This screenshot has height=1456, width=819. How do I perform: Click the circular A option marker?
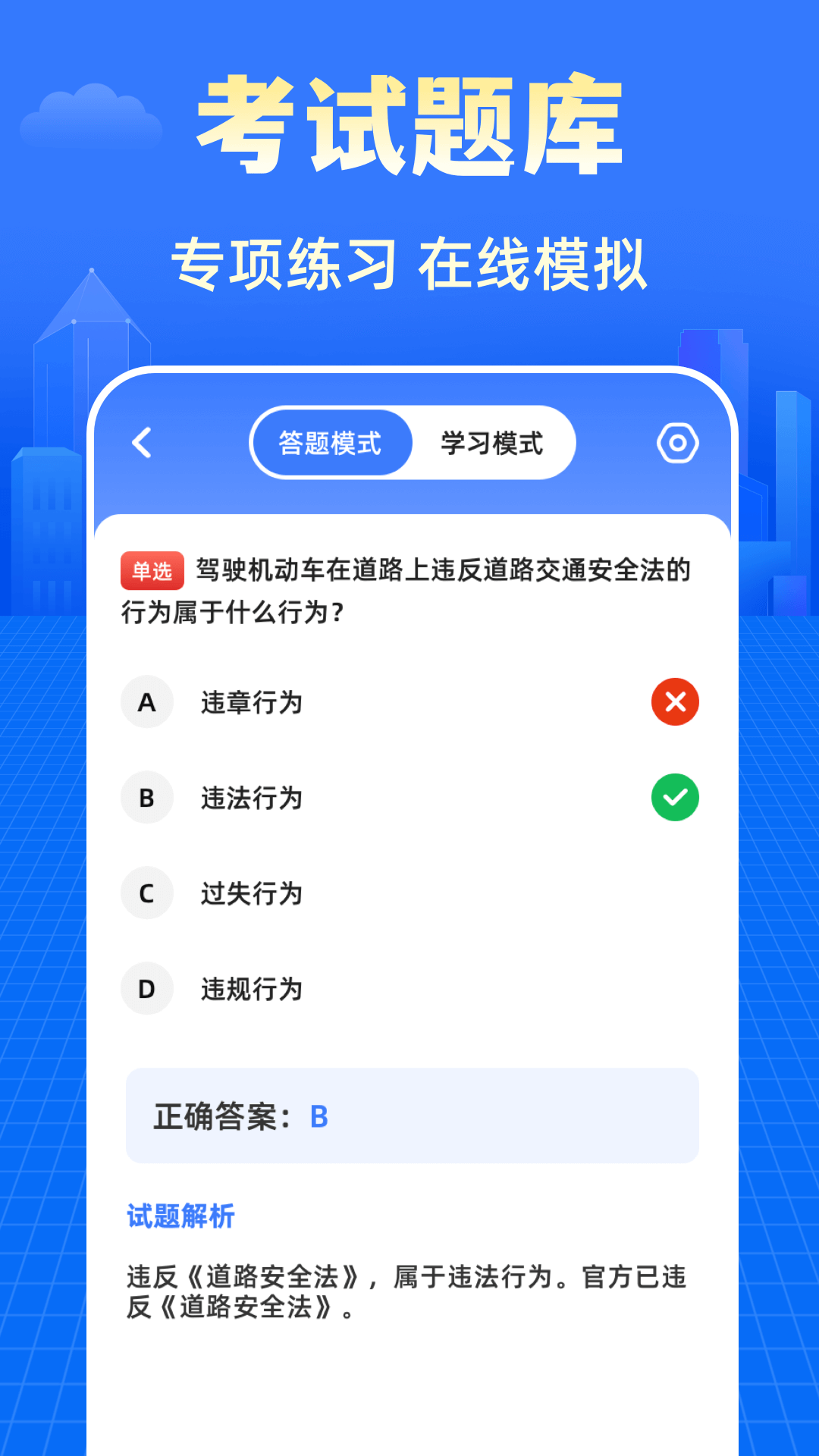[x=147, y=702]
